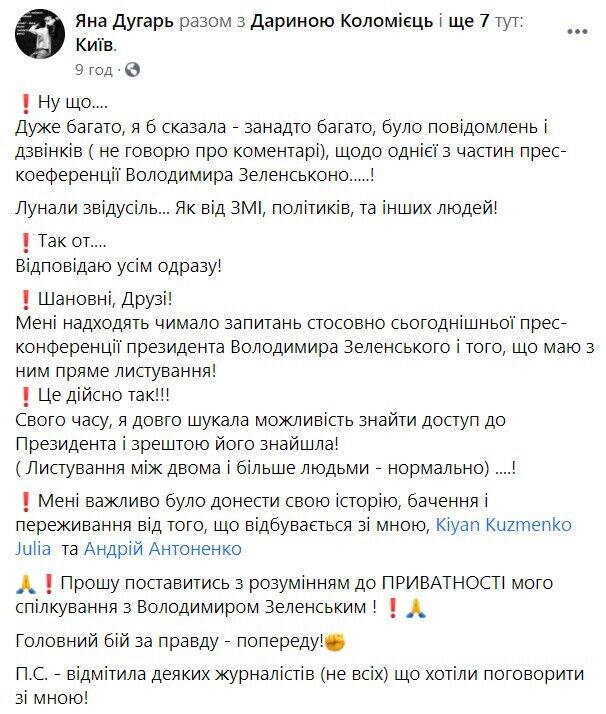Open Яна Дугарь's profile picture
Image resolution: width=606 pixels, height=714 pixels.
[34, 34]
